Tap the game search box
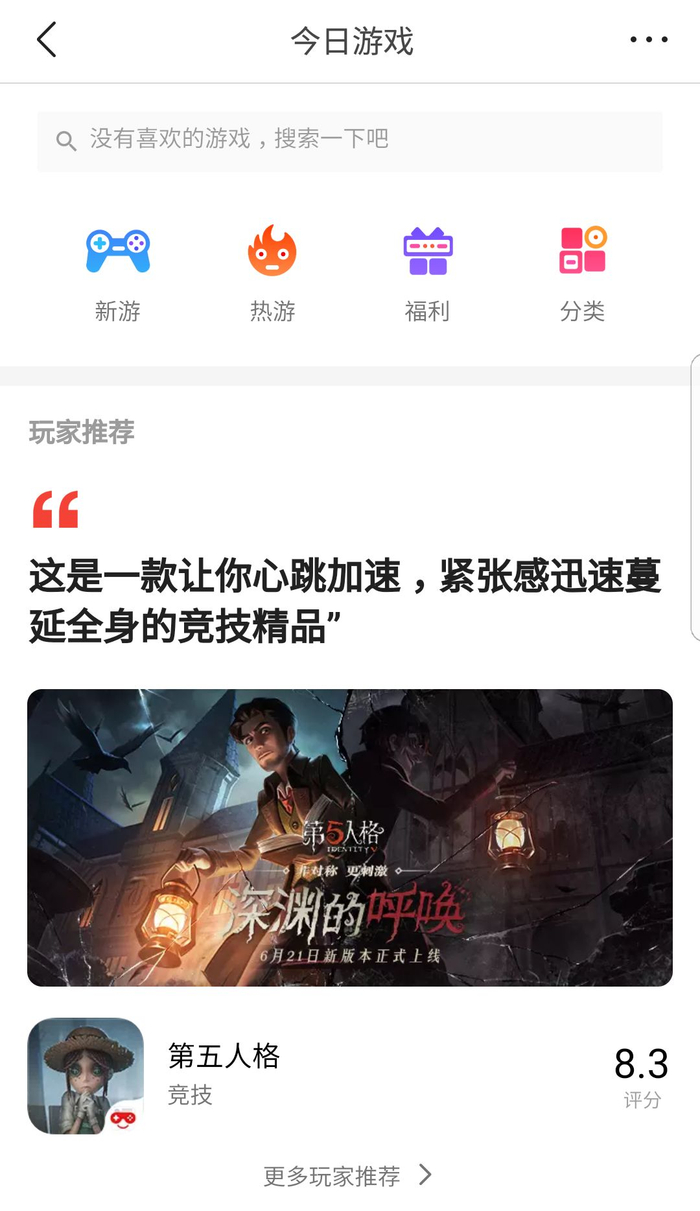 click(350, 140)
